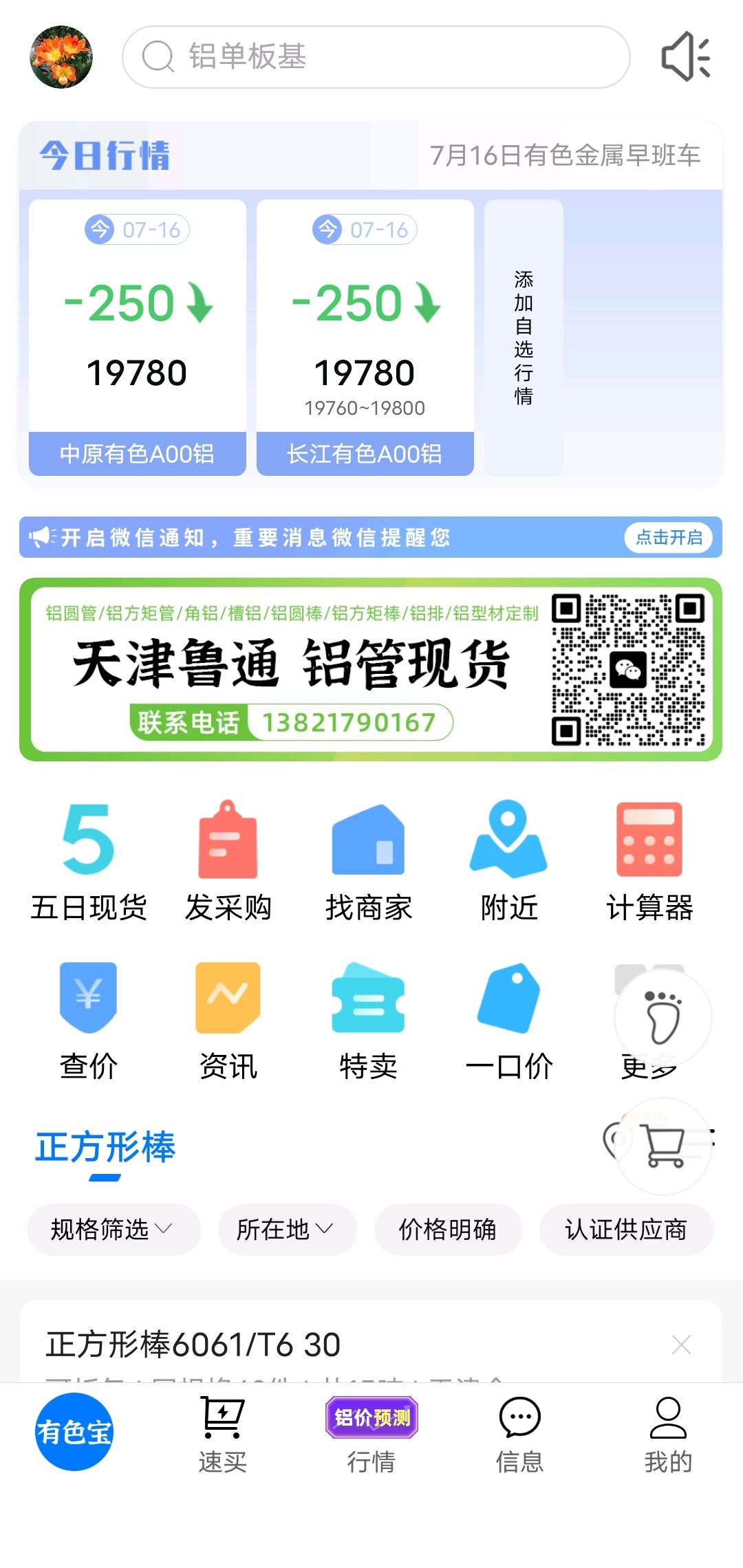Open the 计算器 tool
743x1568 pixels.
point(649,862)
